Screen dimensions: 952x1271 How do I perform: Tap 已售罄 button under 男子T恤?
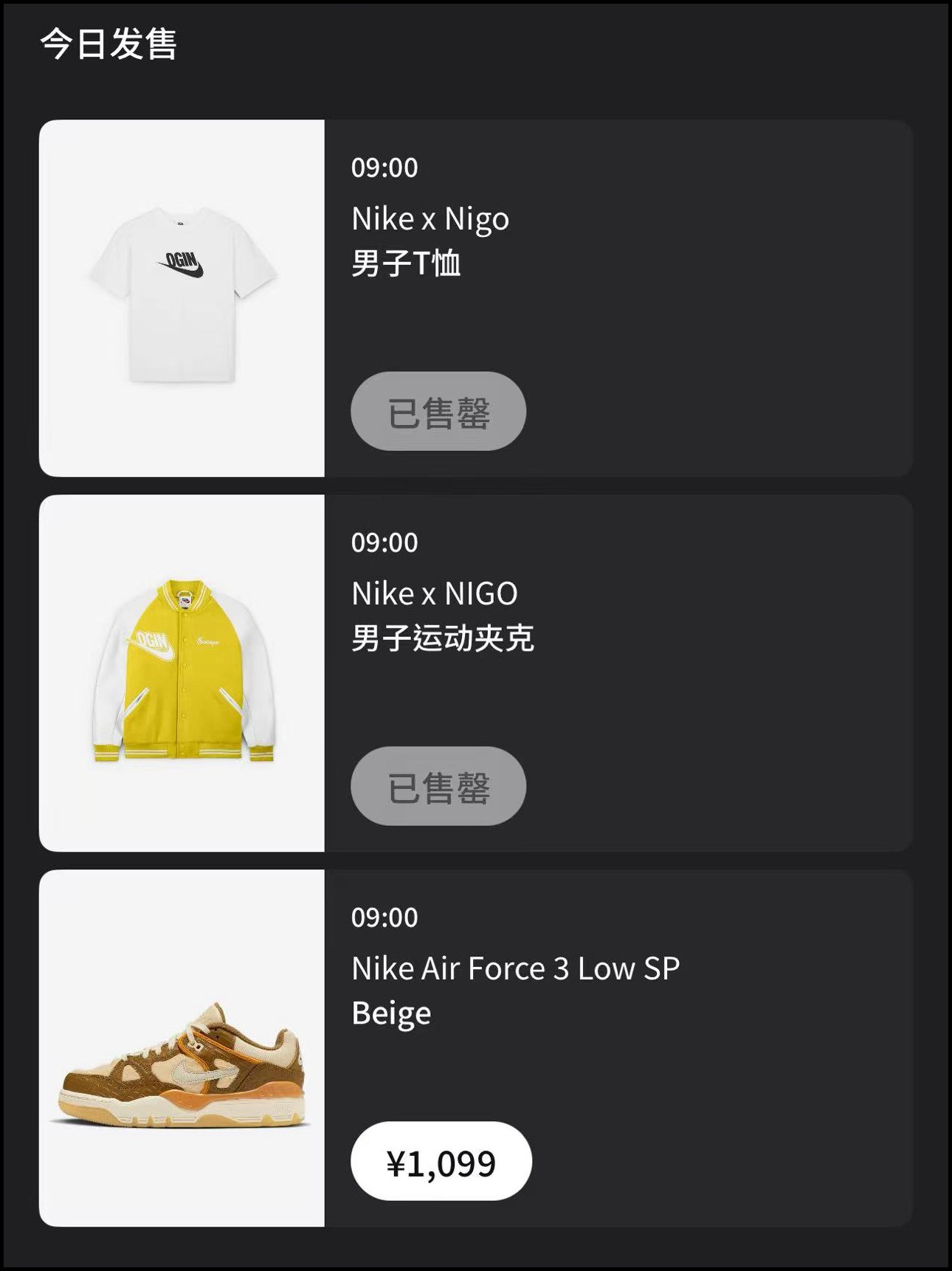(438, 412)
